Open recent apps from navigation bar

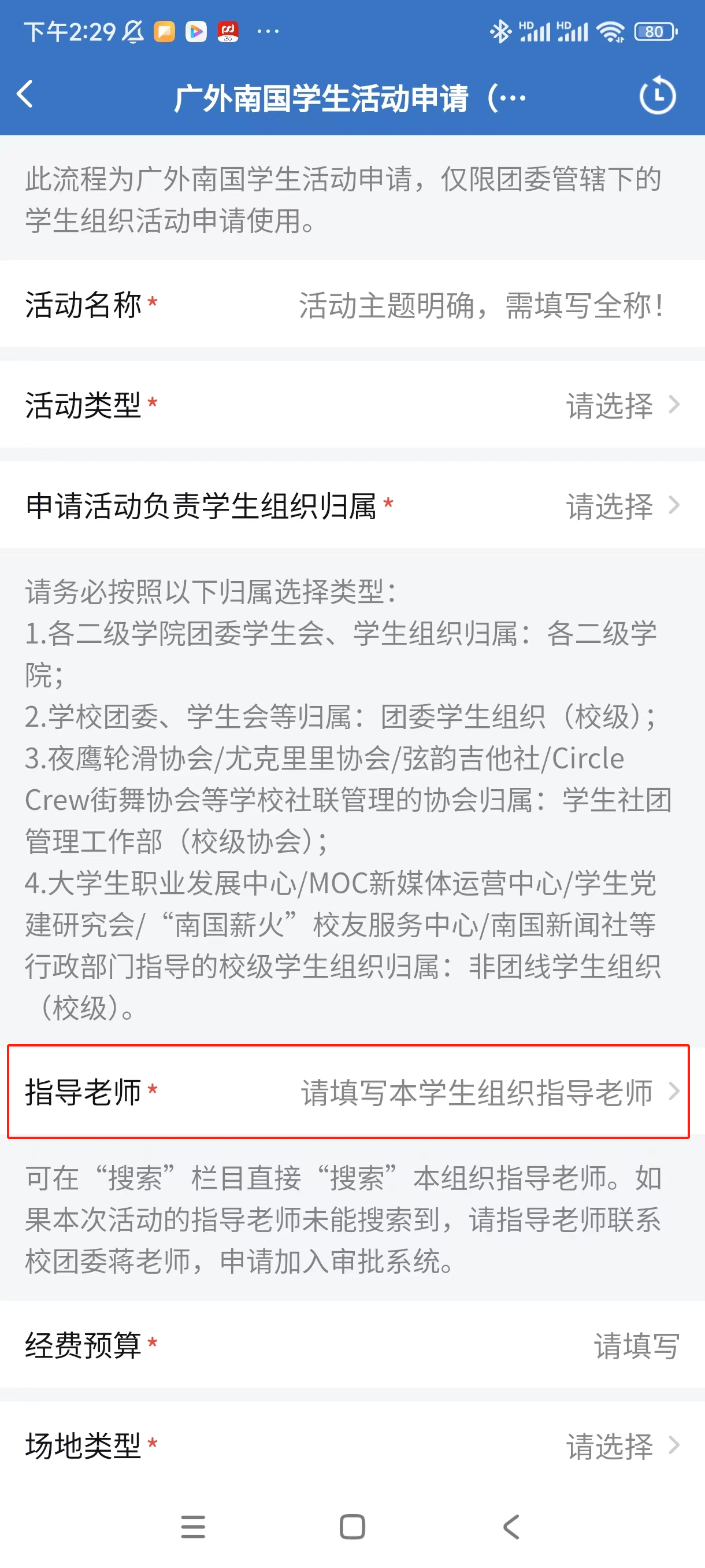[193, 1526]
